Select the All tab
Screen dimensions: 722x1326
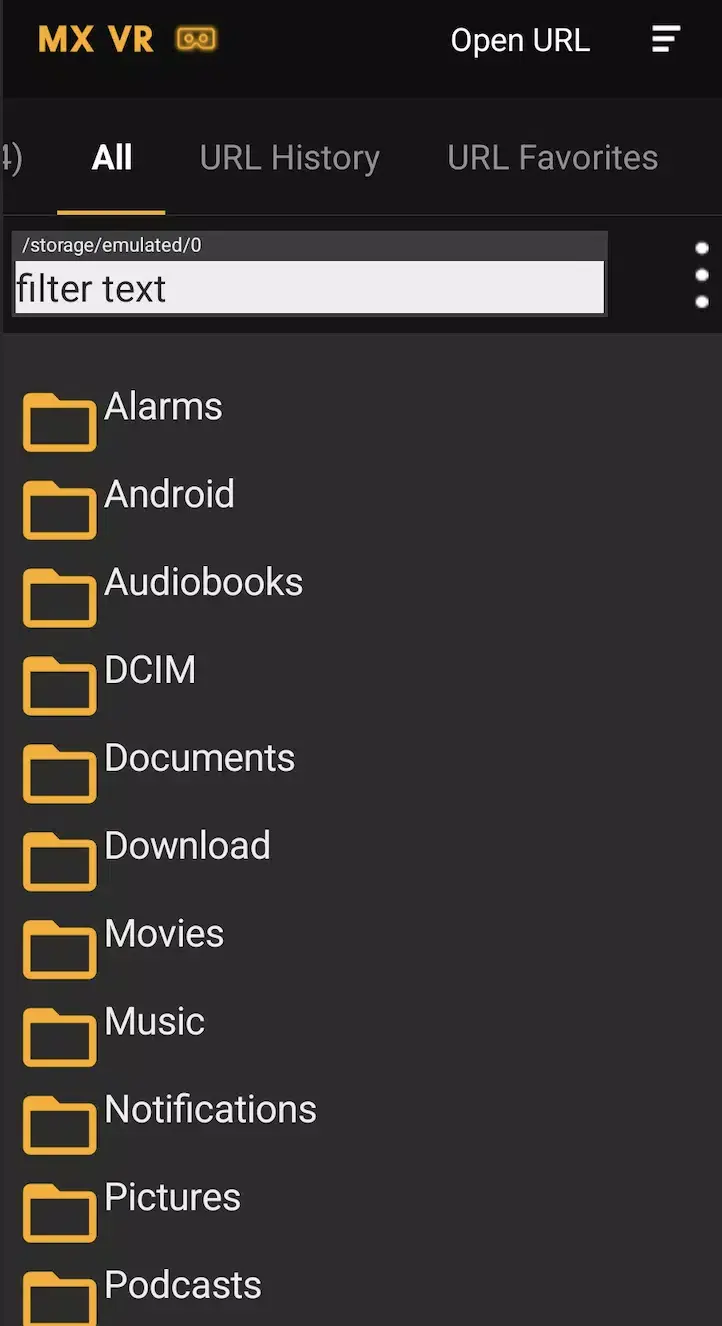(111, 157)
